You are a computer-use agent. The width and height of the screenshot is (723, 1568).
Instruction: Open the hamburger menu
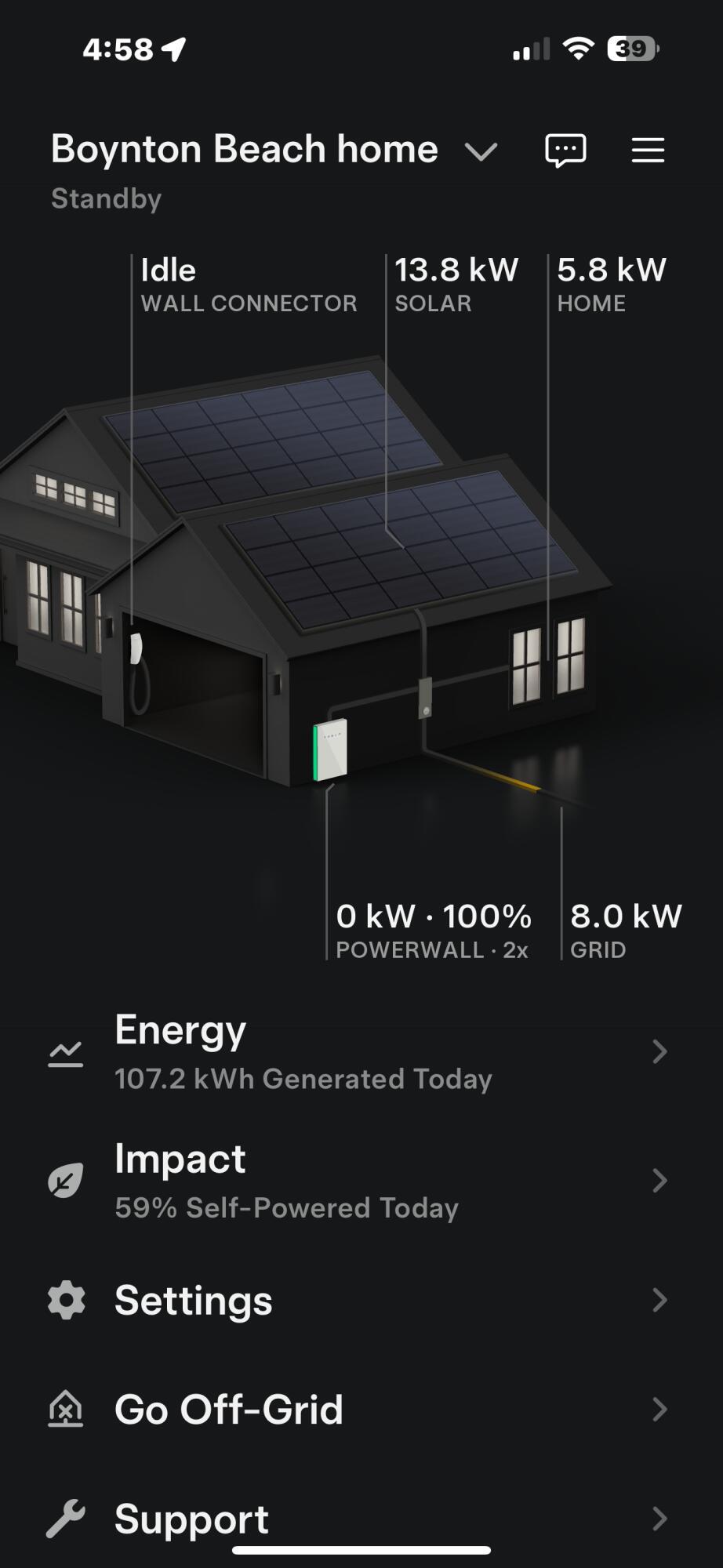[x=648, y=150]
